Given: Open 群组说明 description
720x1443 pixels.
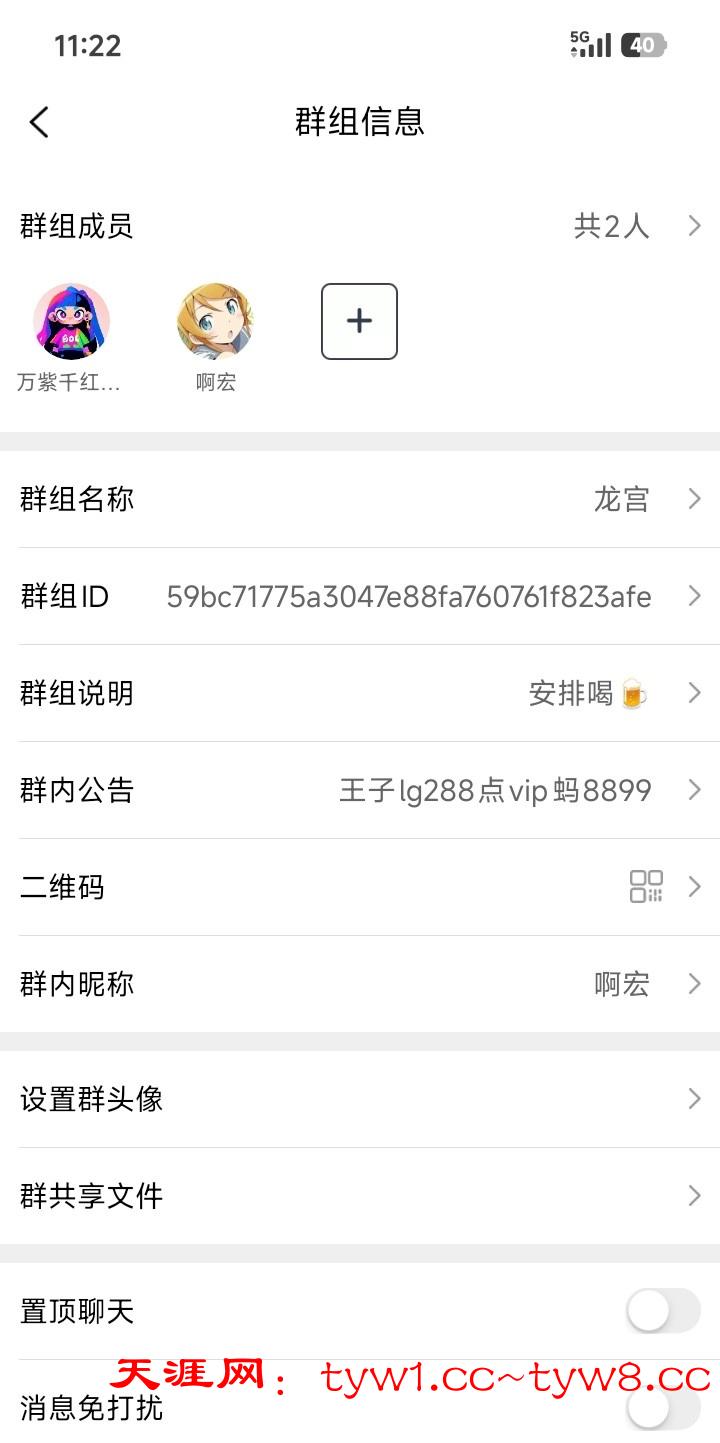Looking at the screenshot, I should (360, 693).
